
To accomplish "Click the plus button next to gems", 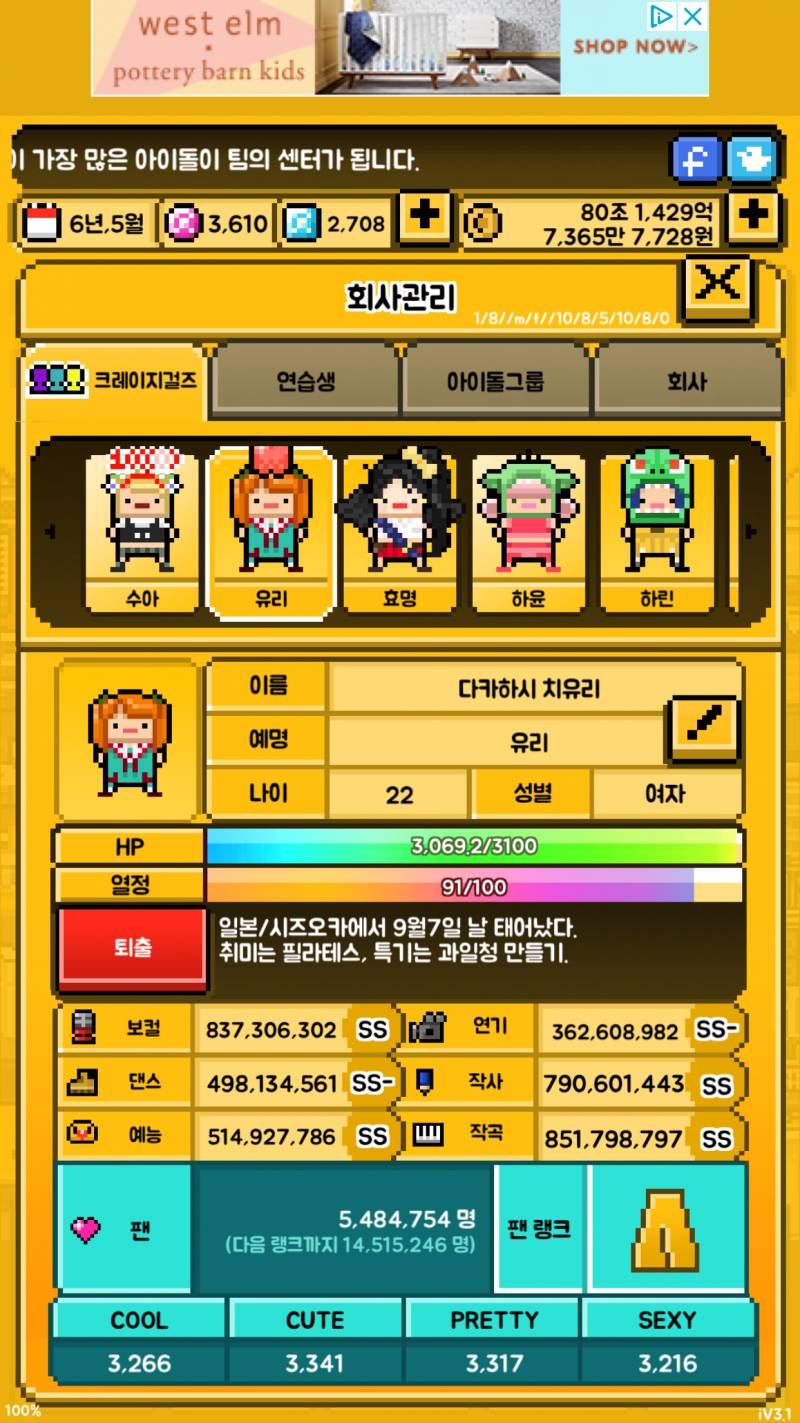I will coord(424,221).
